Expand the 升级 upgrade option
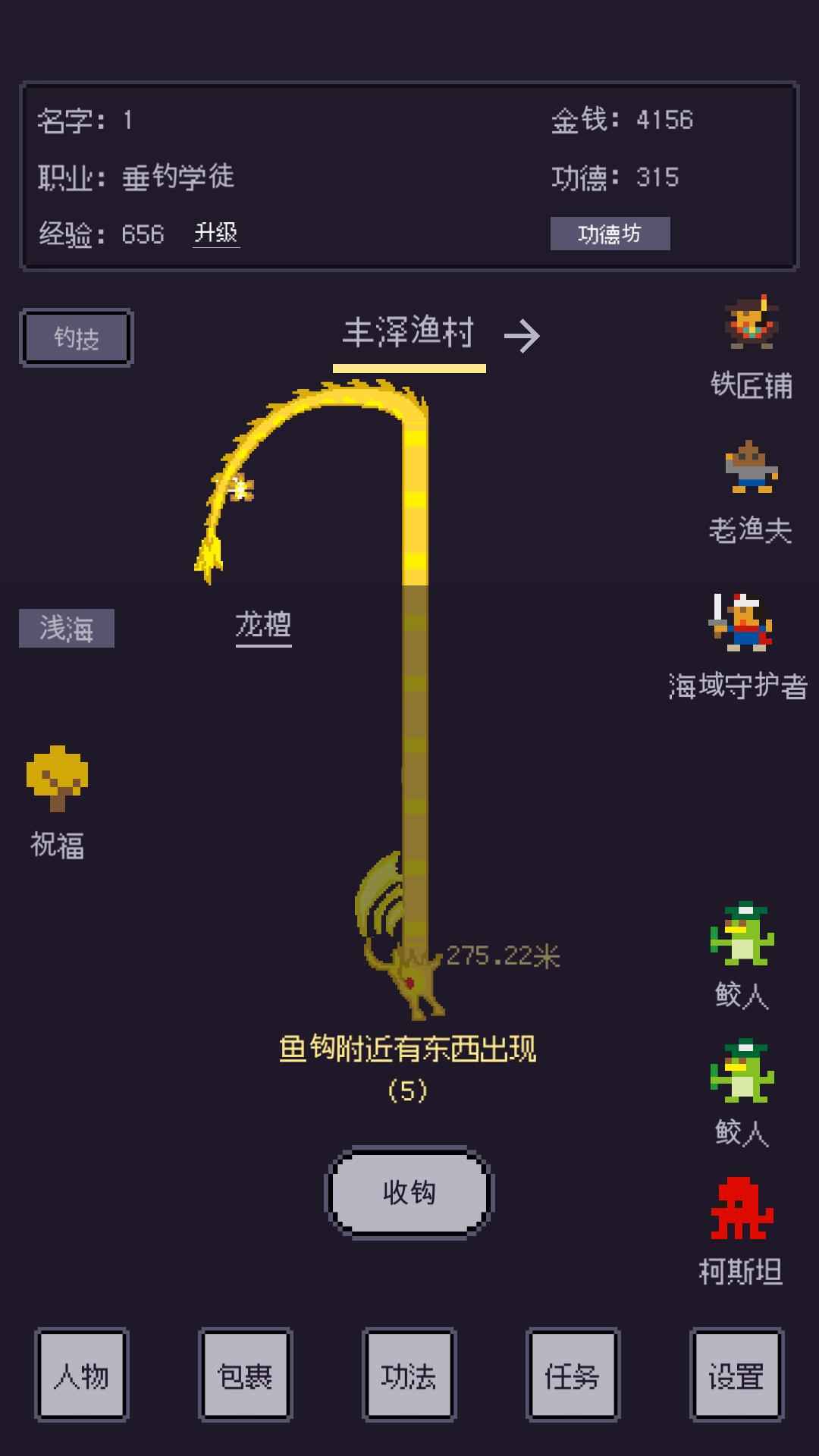This screenshot has width=819, height=1456. tap(216, 234)
